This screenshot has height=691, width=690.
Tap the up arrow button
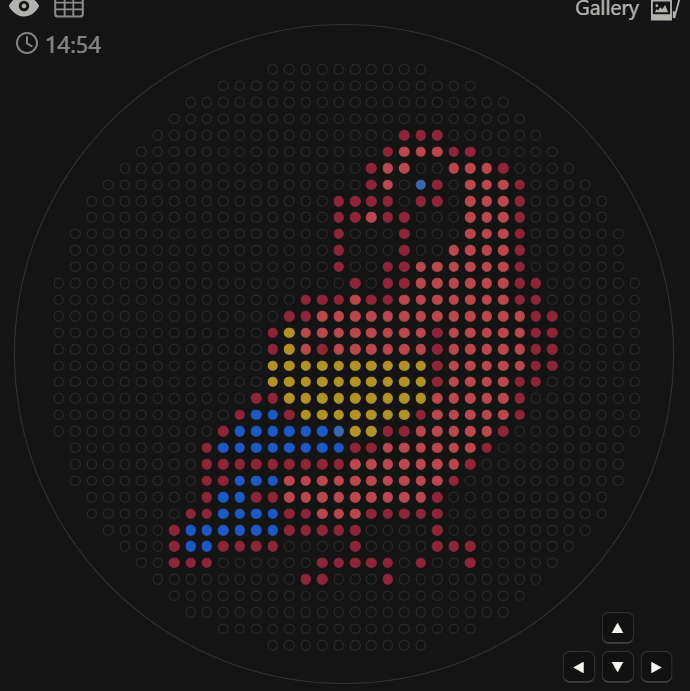[618, 628]
